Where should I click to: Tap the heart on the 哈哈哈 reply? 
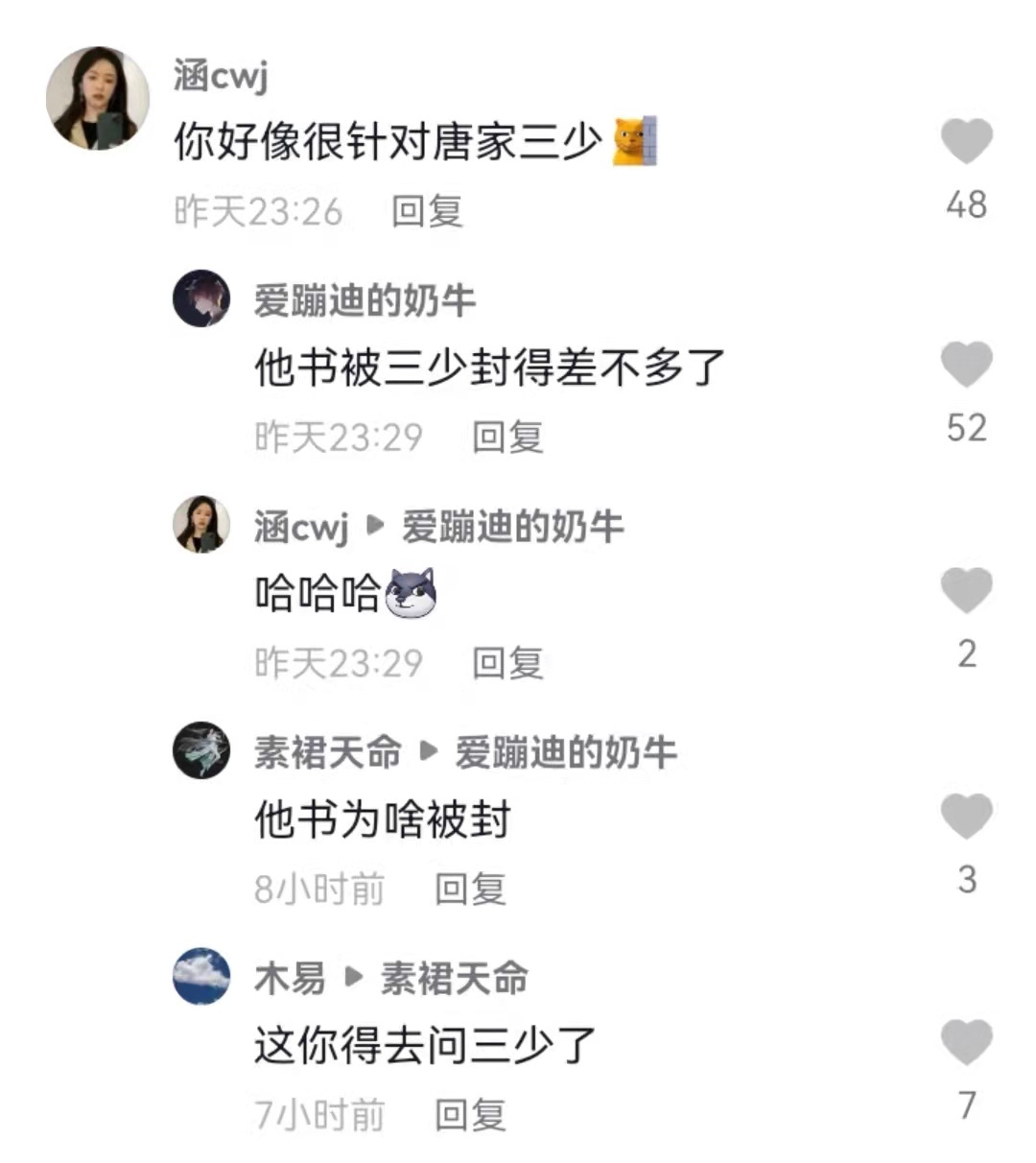point(968,590)
